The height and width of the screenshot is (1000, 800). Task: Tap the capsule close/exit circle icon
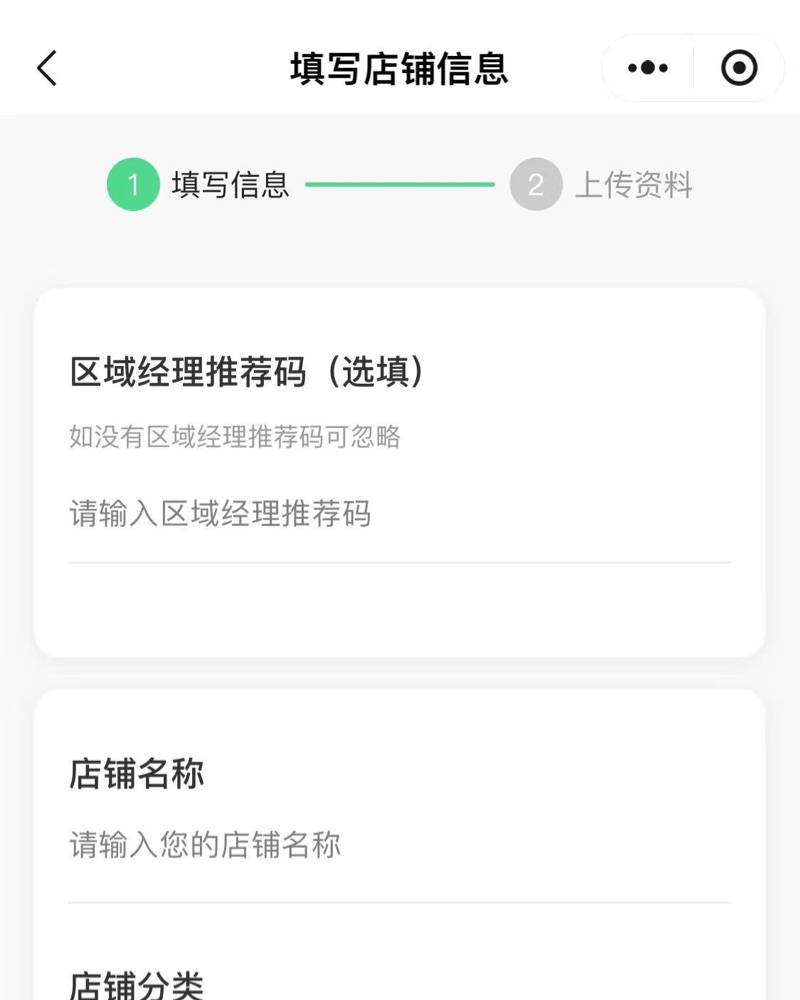[738, 68]
